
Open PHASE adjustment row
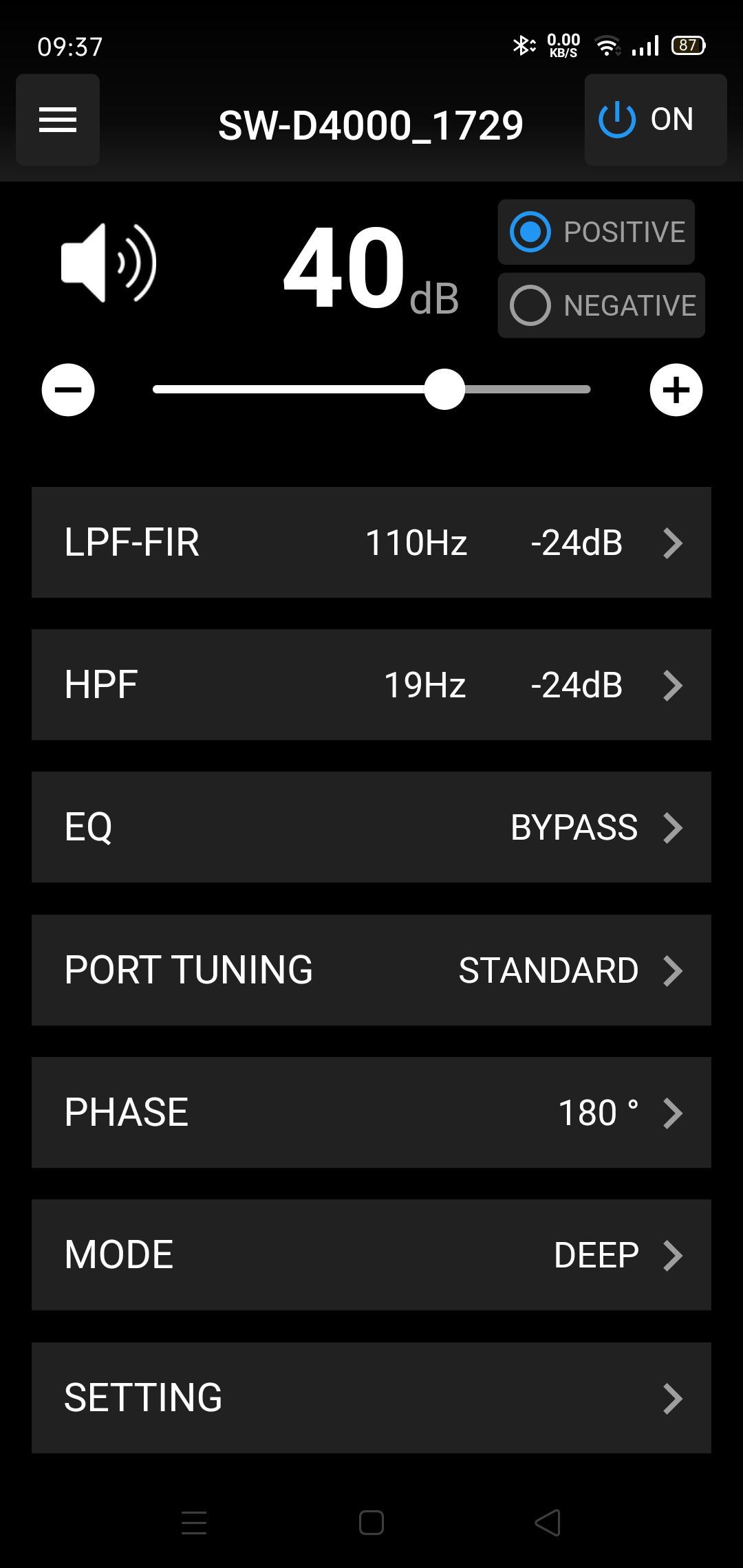pos(371,1113)
